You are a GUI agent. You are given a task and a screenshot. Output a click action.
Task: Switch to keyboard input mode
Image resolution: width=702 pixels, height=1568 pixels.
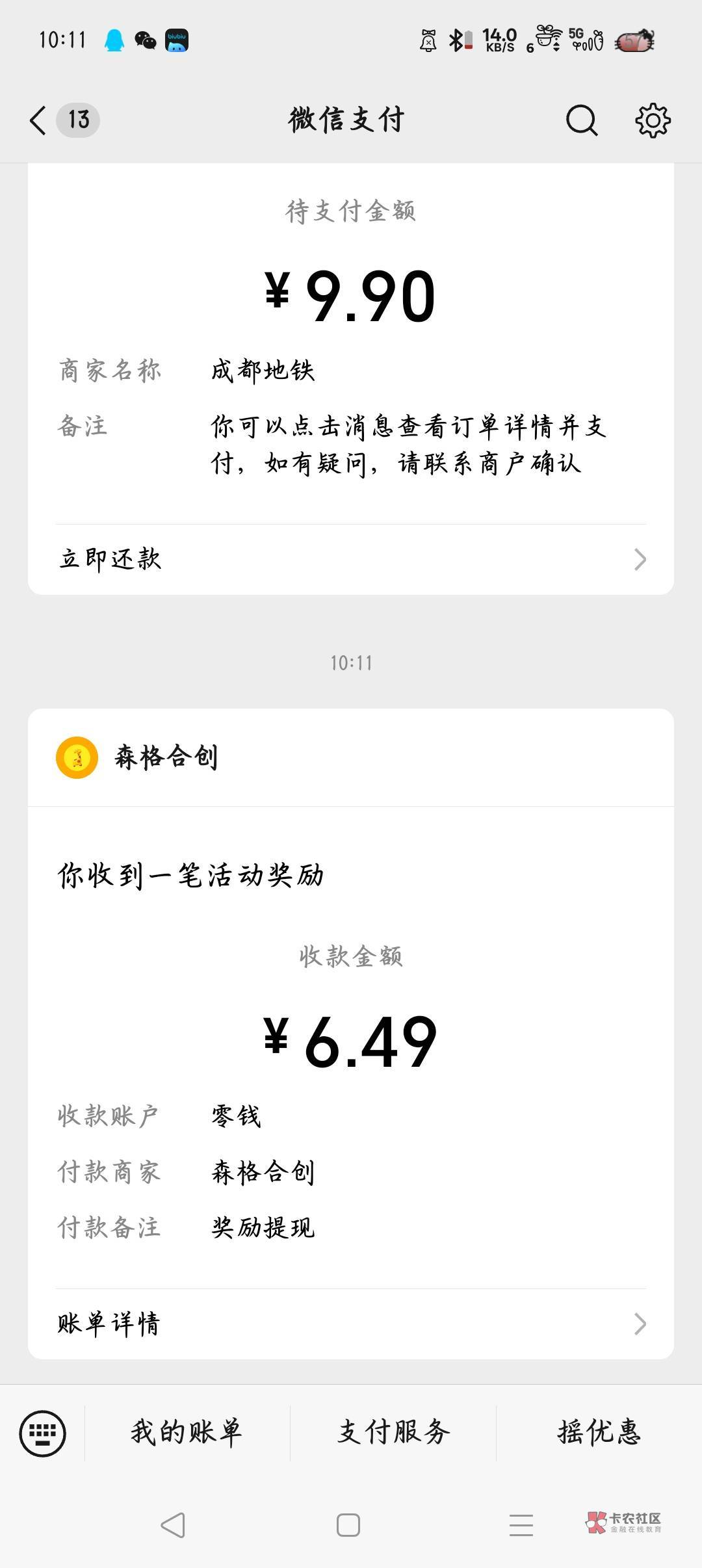pos(43,1433)
